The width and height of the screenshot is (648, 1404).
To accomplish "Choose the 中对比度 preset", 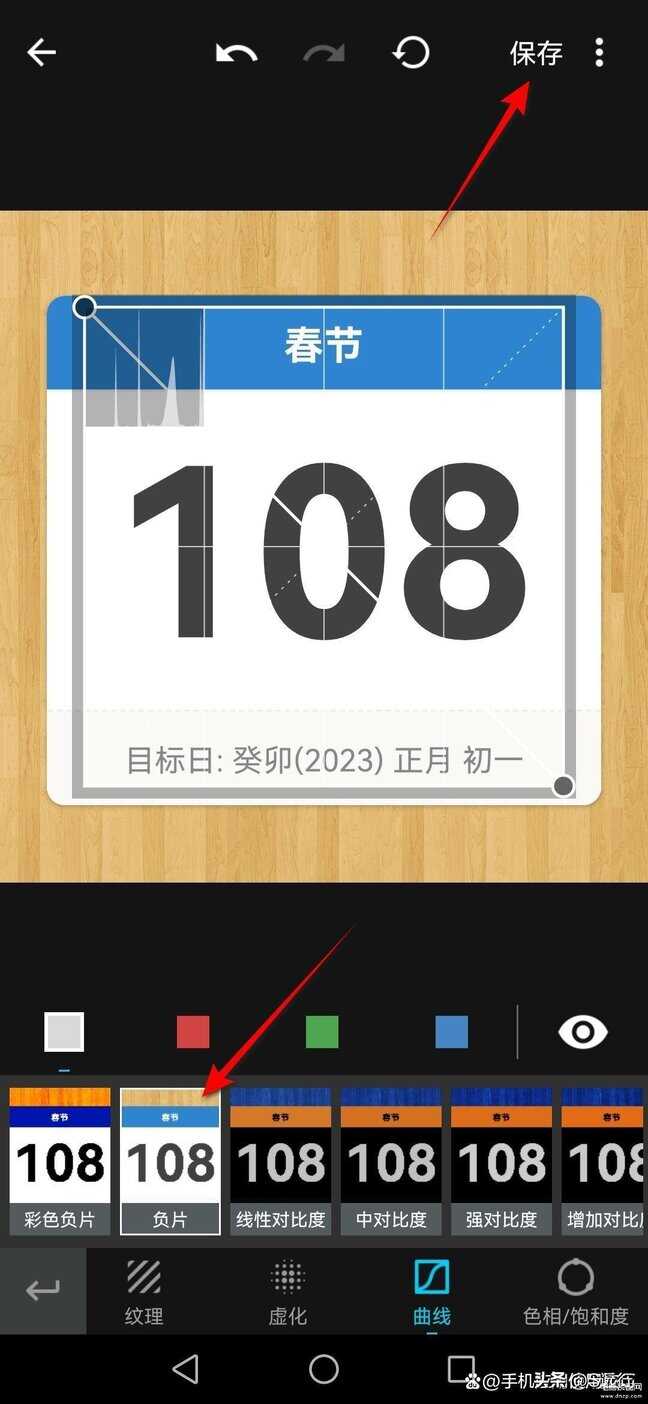I will click(391, 1160).
